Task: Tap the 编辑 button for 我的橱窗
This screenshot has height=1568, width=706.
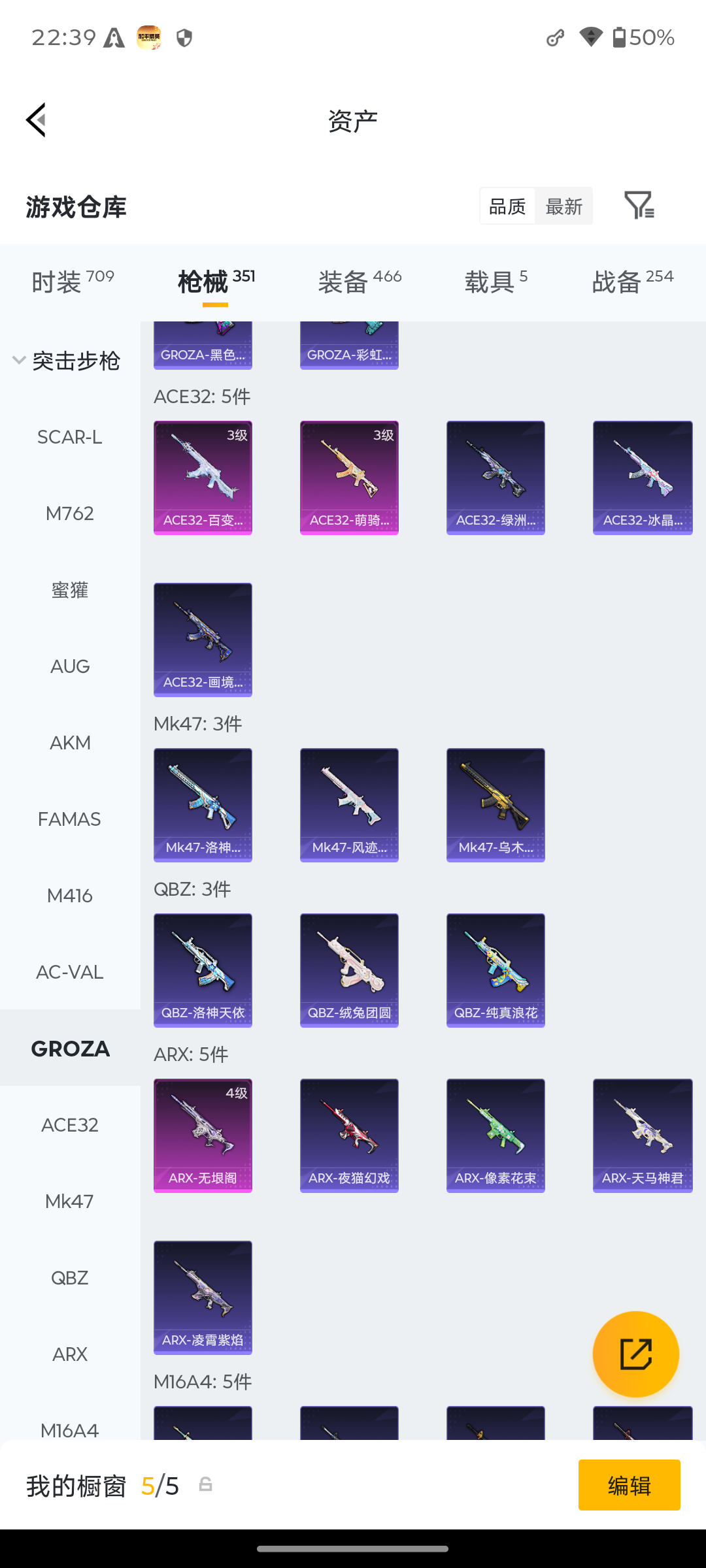Action: [629, 1485]
